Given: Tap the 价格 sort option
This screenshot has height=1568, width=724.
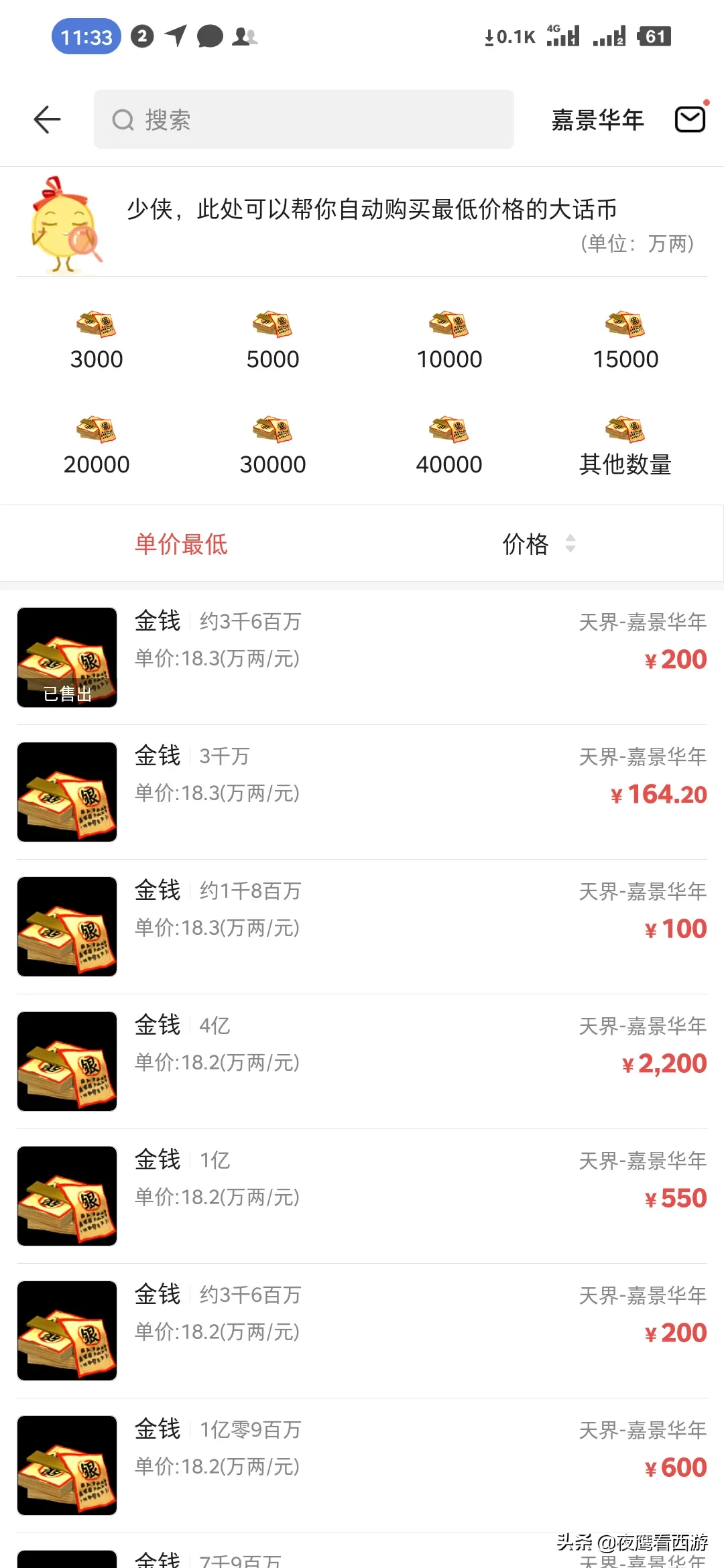Looking at the screenshot, I should click(x=527, y=545).
